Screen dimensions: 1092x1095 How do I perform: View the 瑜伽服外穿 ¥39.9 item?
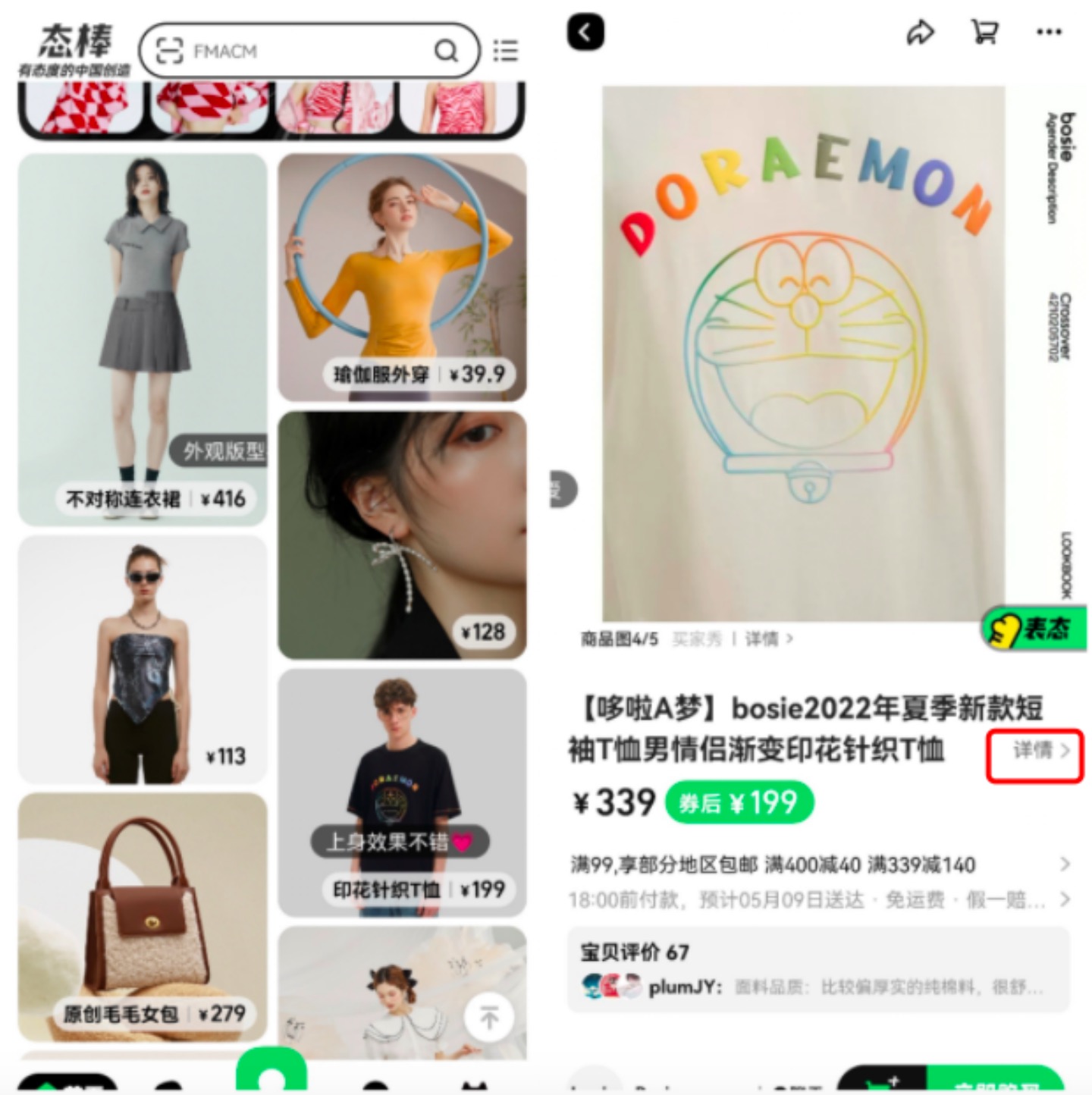tap(402, 278)
